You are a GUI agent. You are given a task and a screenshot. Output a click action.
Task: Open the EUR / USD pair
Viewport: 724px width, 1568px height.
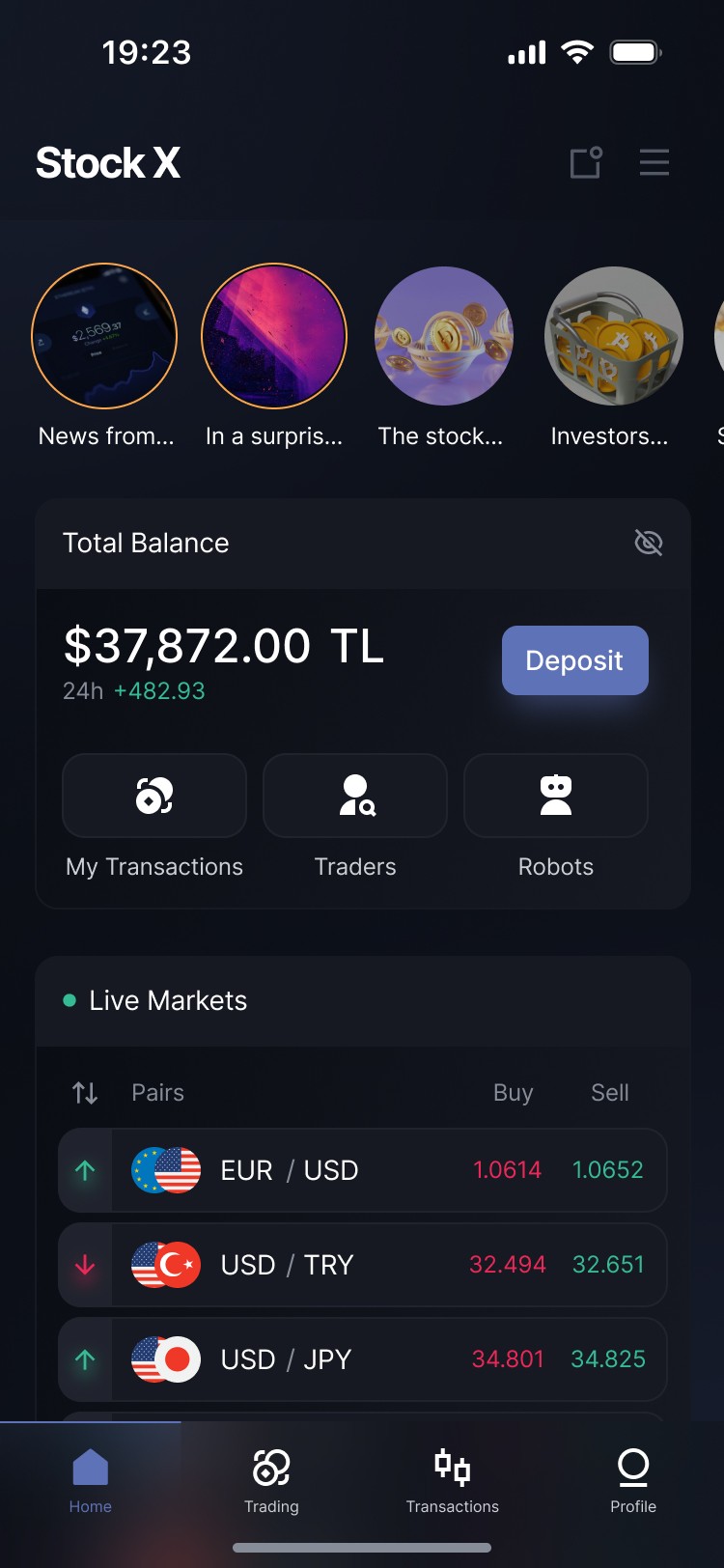[362, 1170]
